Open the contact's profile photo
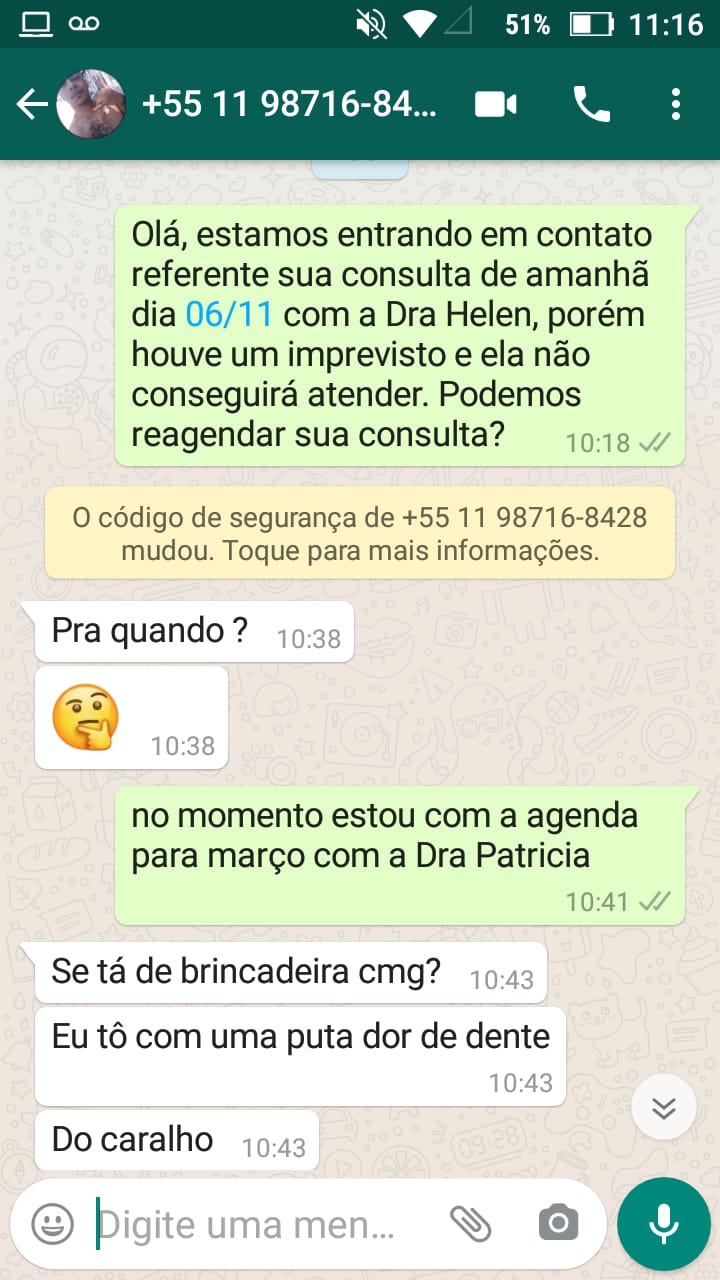Screen dimensions: 720x1280 91,104
